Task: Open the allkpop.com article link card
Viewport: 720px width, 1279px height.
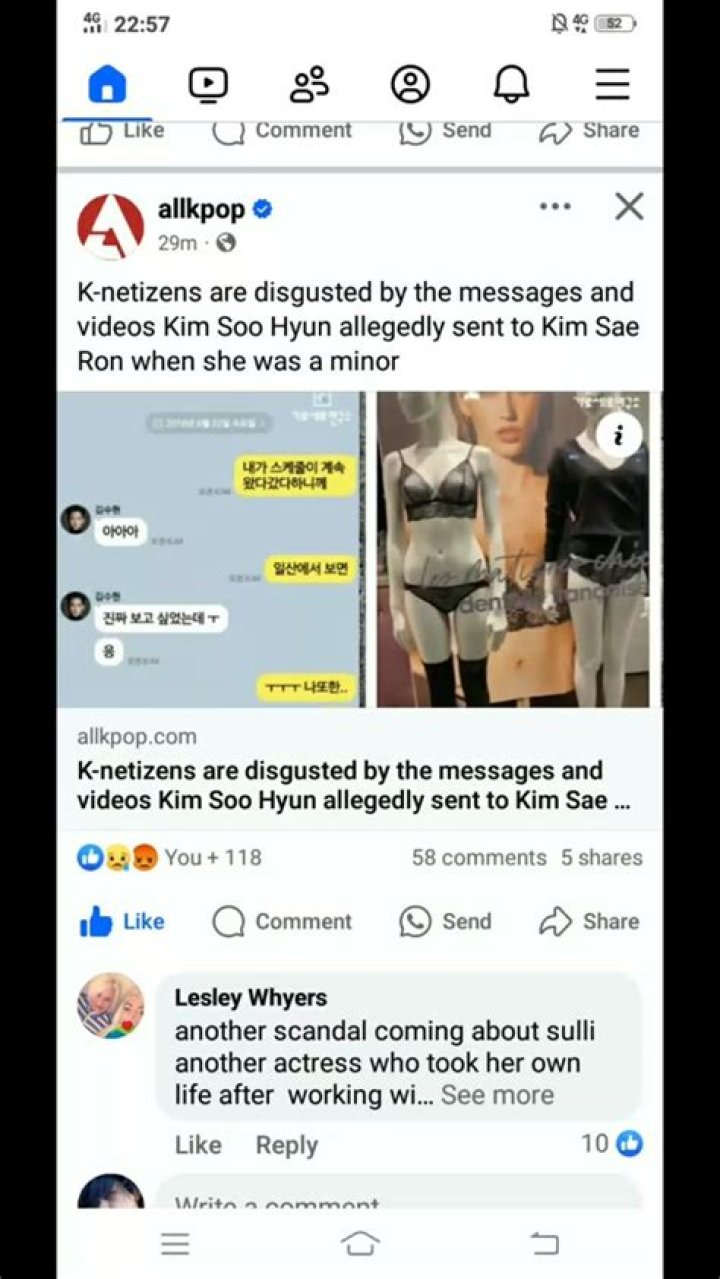Action: pos(340,770)
